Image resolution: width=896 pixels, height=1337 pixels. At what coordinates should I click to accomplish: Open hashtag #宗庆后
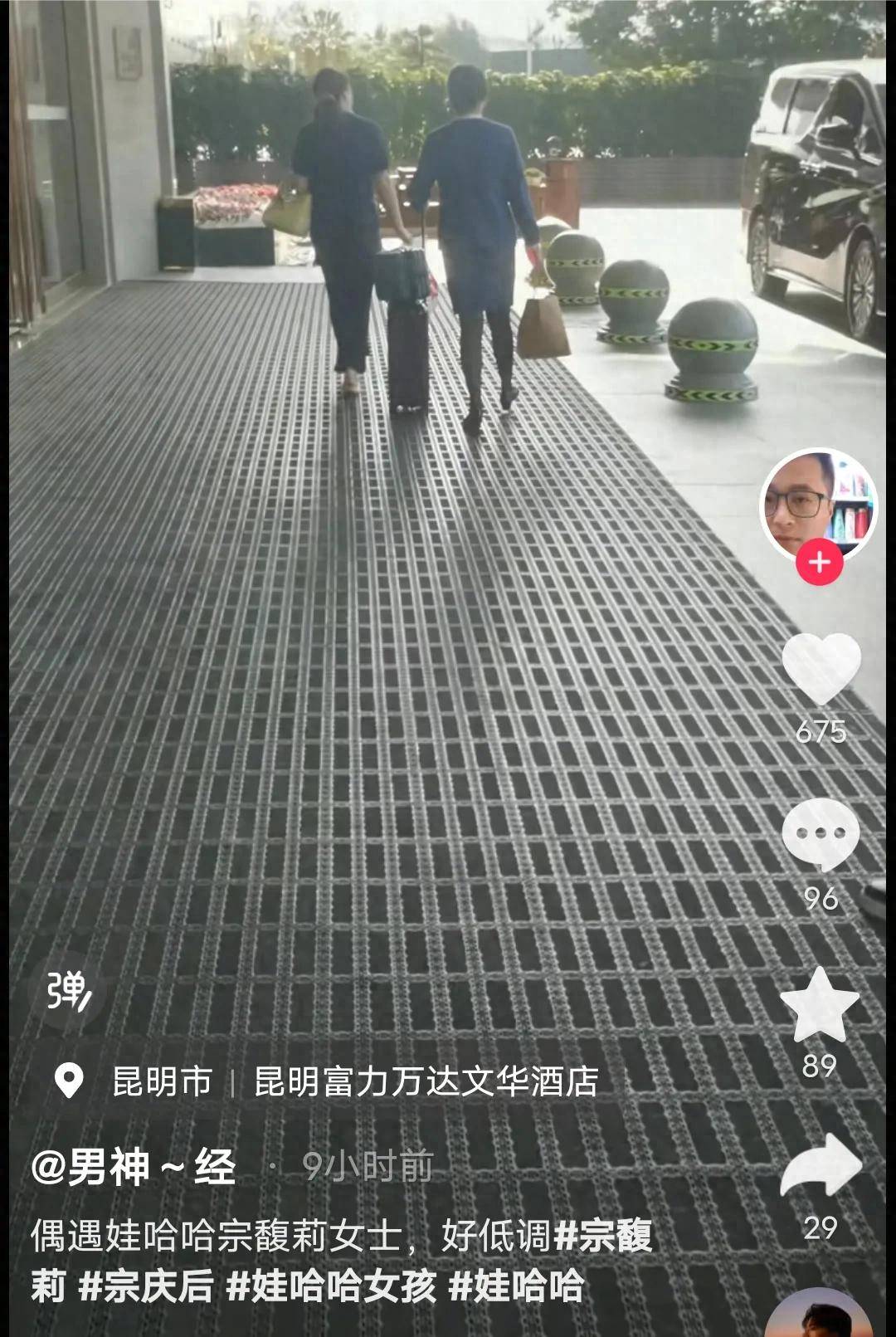coord(146,1287)
